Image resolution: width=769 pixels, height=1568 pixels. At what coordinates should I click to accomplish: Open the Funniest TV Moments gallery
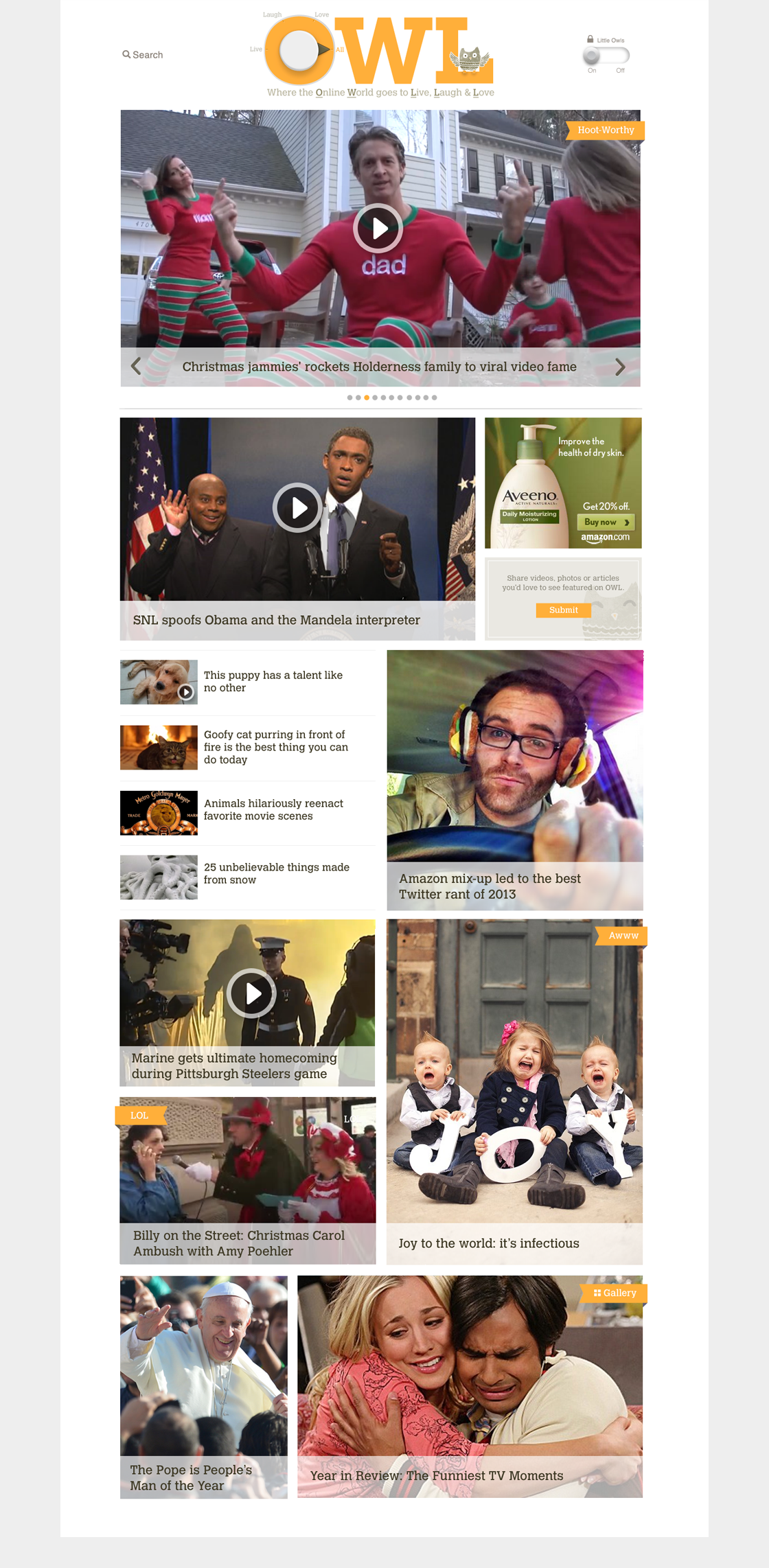coord(436,1475)
